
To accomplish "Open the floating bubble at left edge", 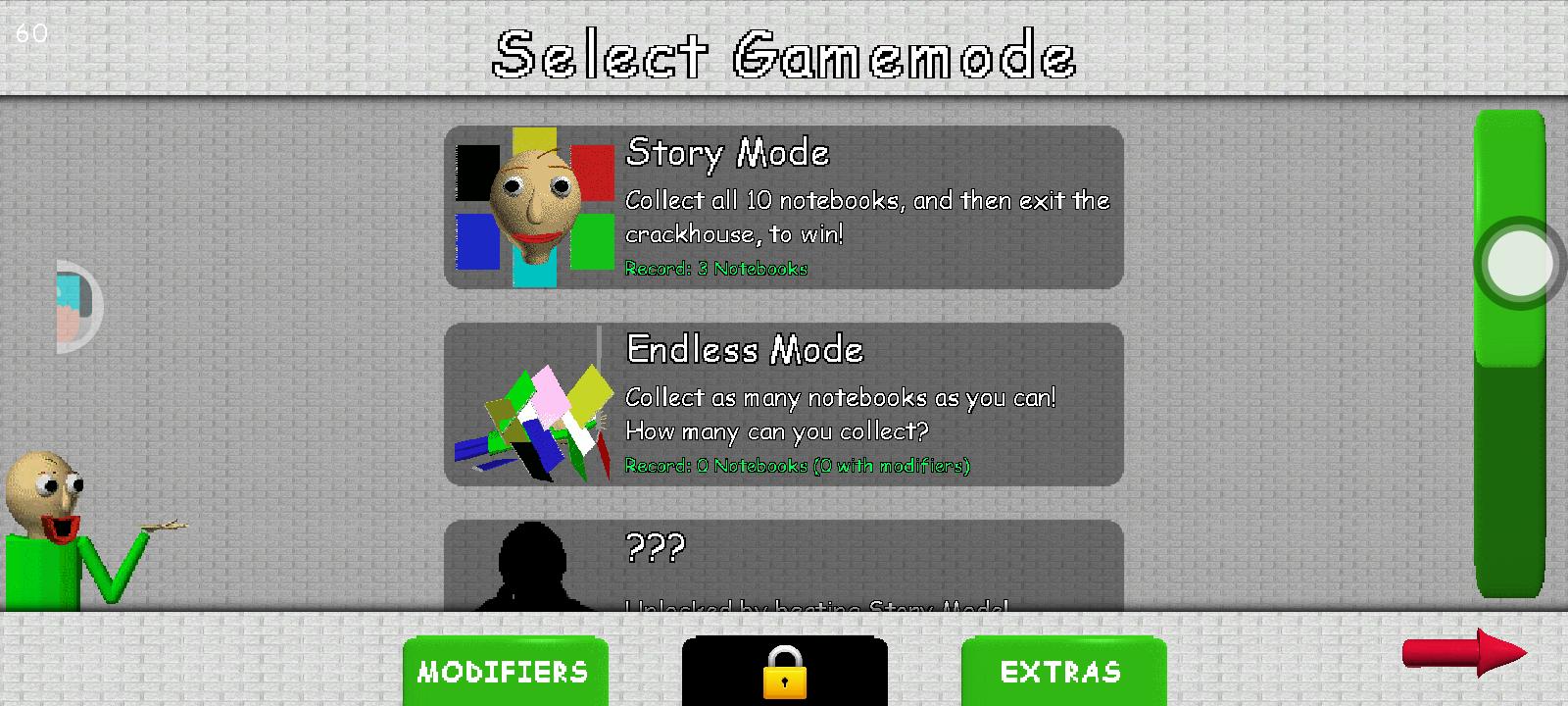I will pyautogui.click(x=76, y=307).
